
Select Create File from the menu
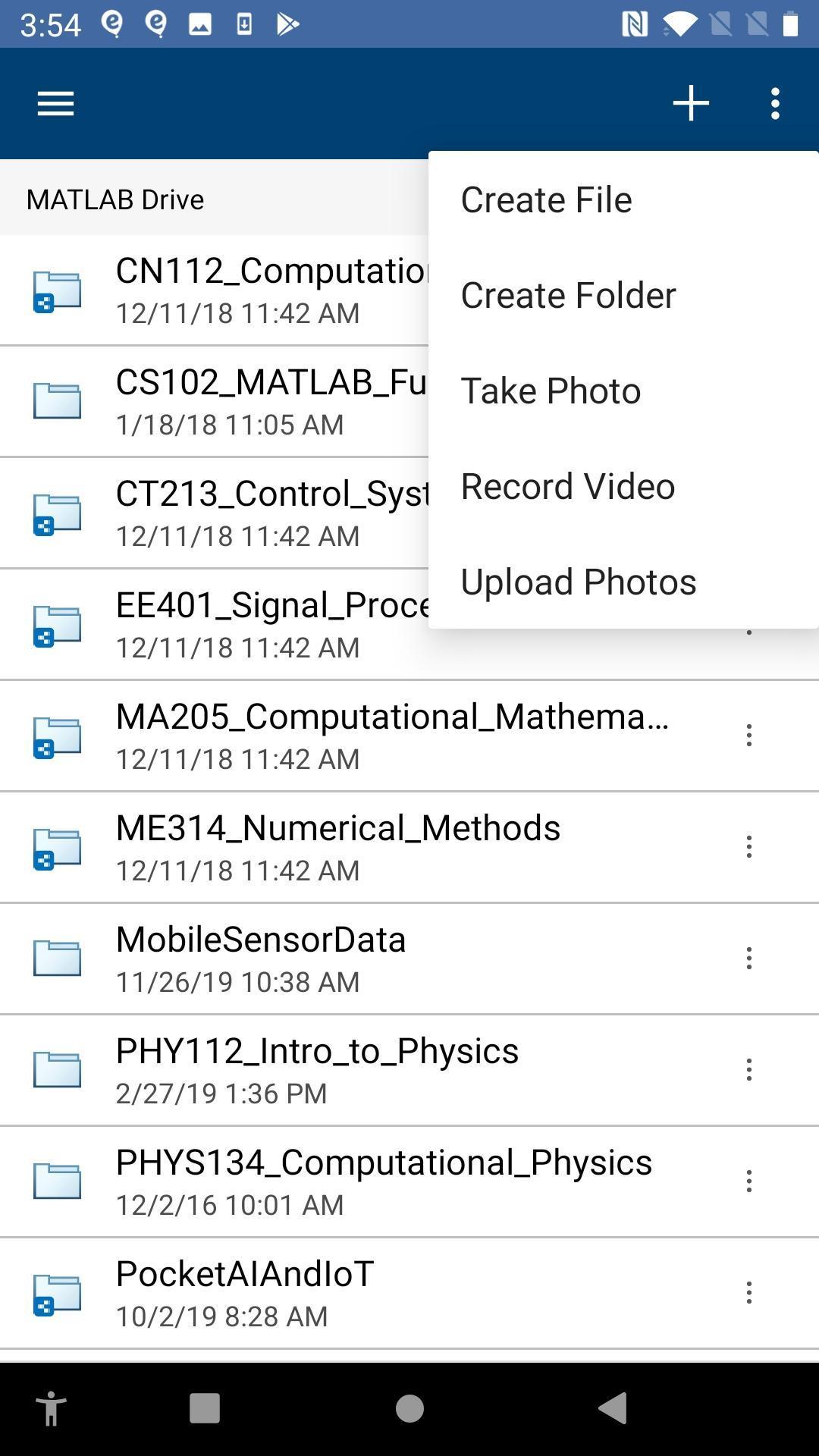[x=546, y=199]
